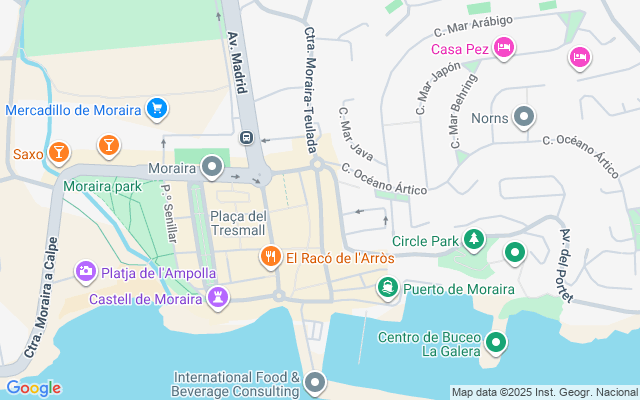Select the Norns location pin
This screenshot has height=400, width=640.
(x=524, y=117)
